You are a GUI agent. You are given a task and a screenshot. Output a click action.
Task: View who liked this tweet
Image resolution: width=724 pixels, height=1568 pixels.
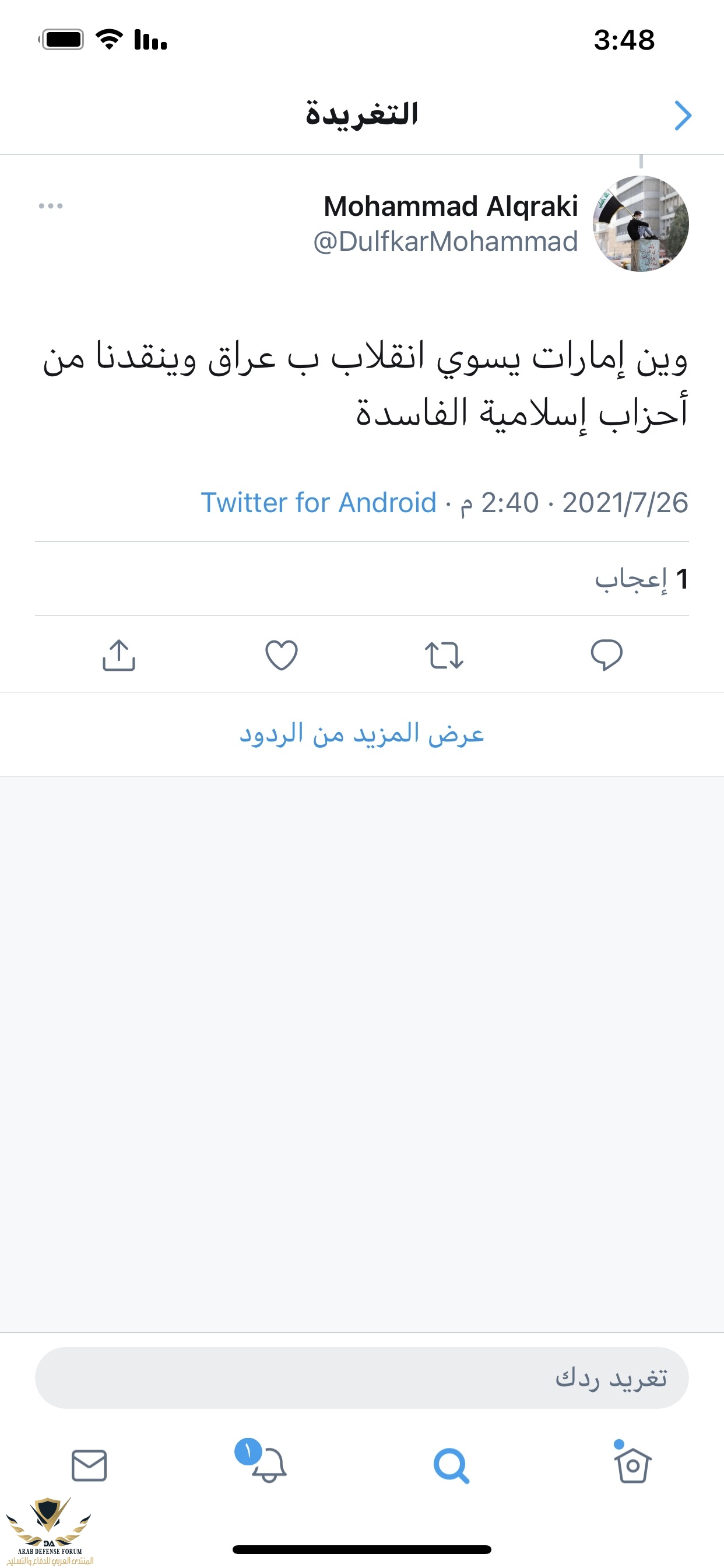[641, 579]
